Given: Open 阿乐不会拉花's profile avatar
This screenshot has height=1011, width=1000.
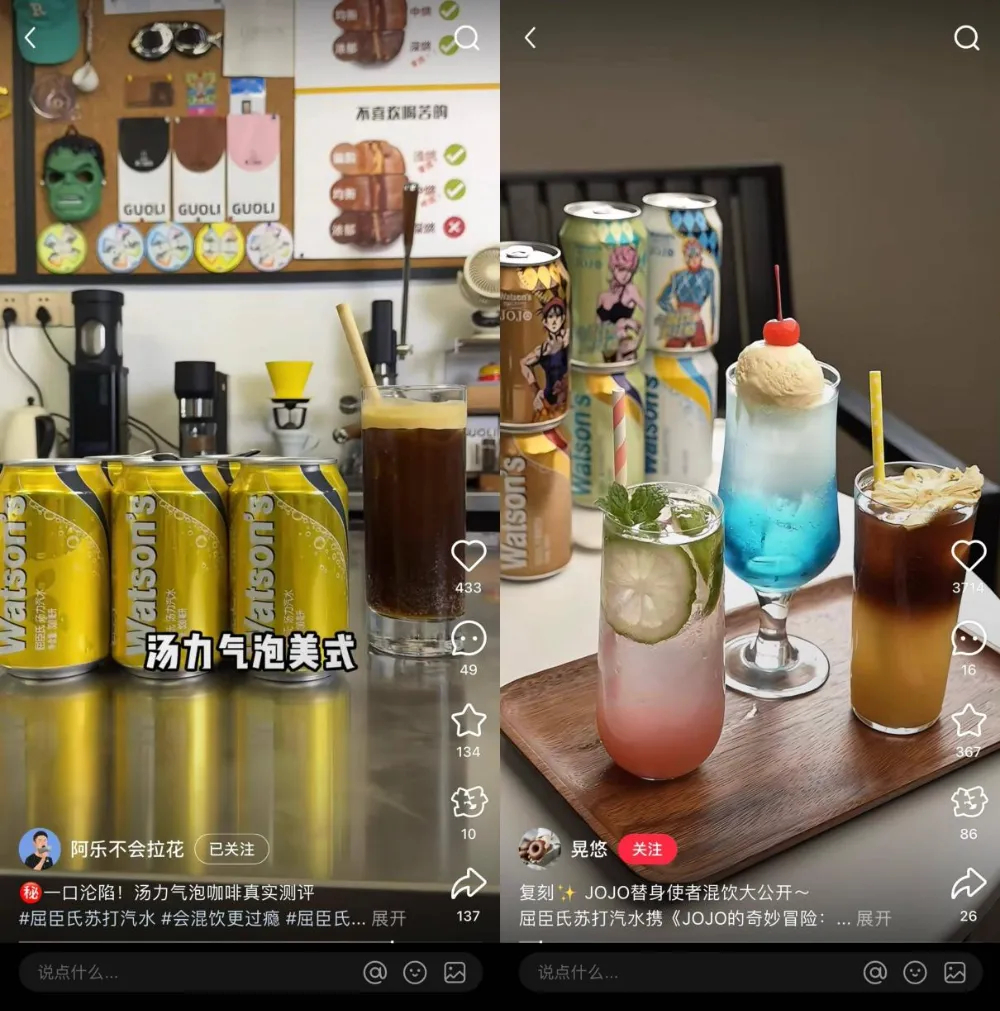Looking at the screenshot, I should 40,849.
